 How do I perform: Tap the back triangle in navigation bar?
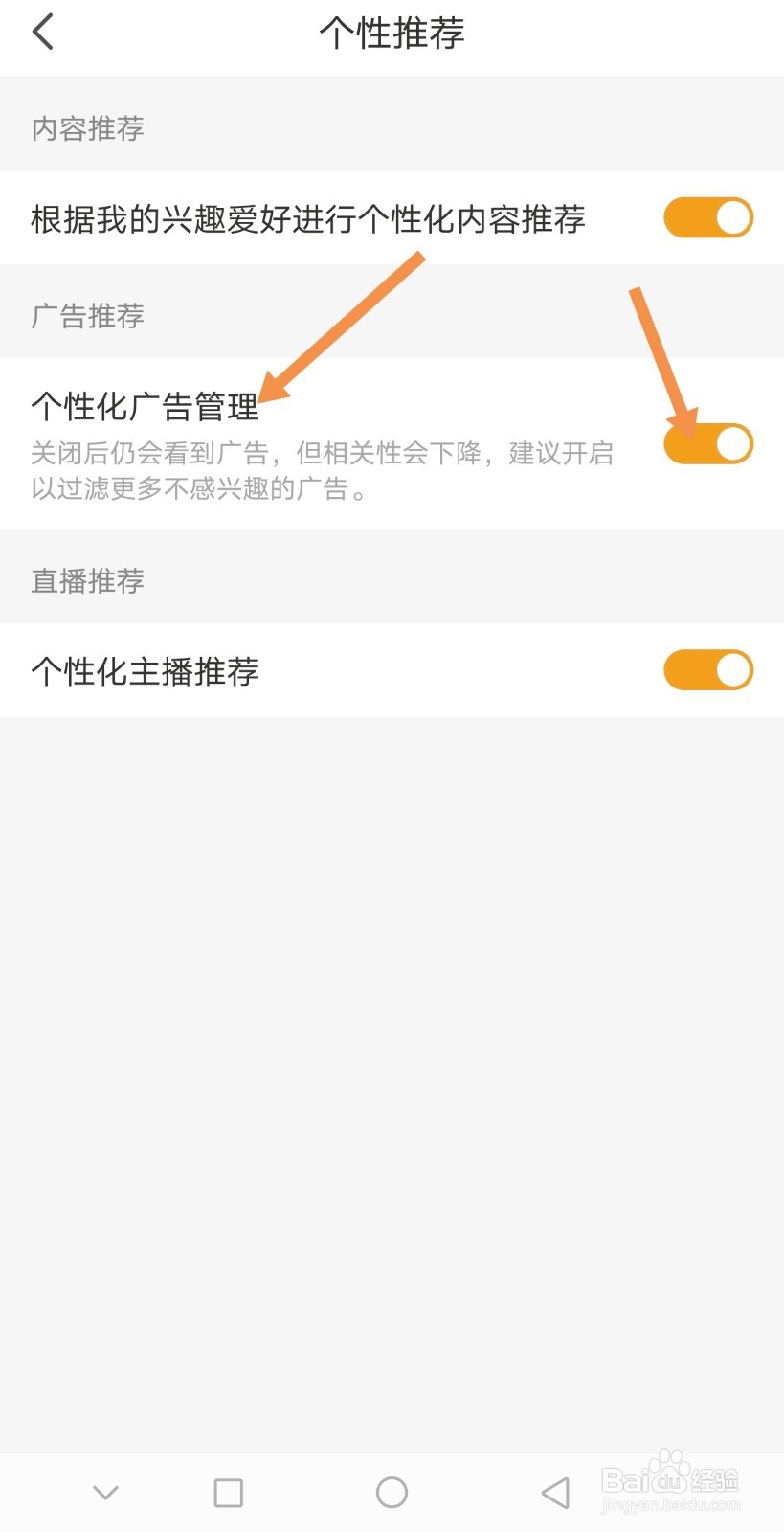pyautogui.click(x=555, y=1491)
